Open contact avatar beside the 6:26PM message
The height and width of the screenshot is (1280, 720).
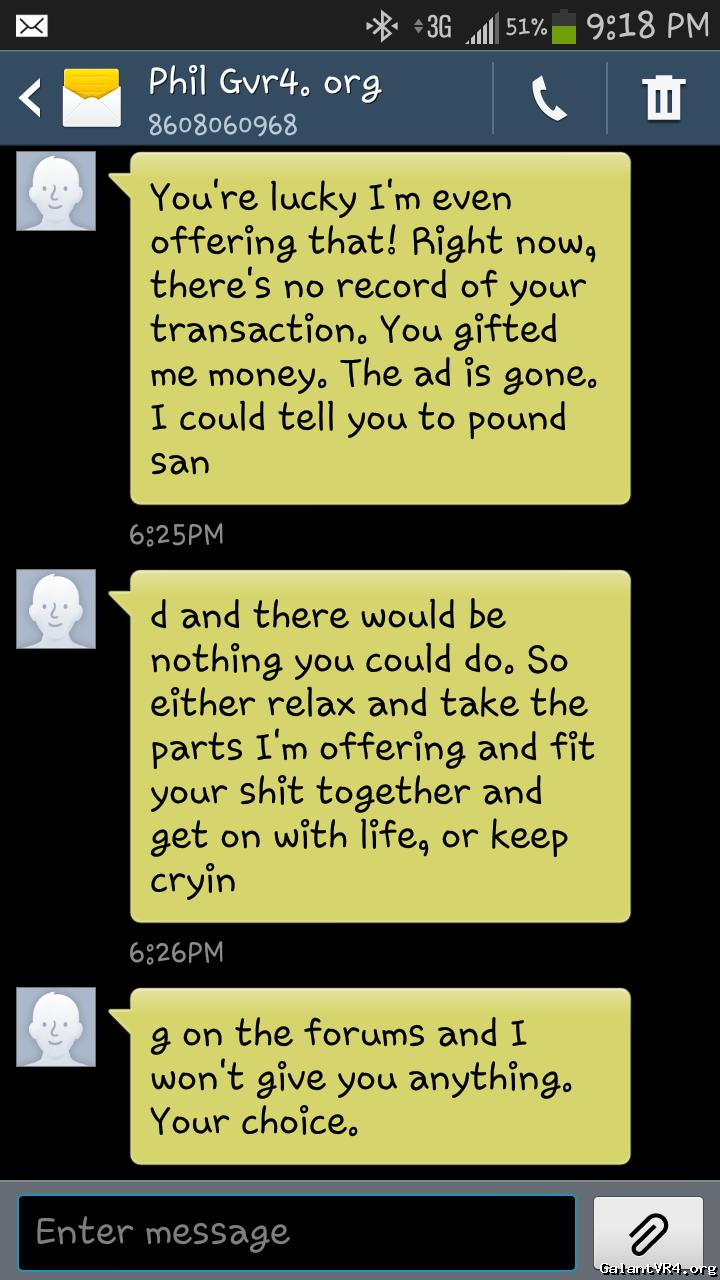click(56, 609)
